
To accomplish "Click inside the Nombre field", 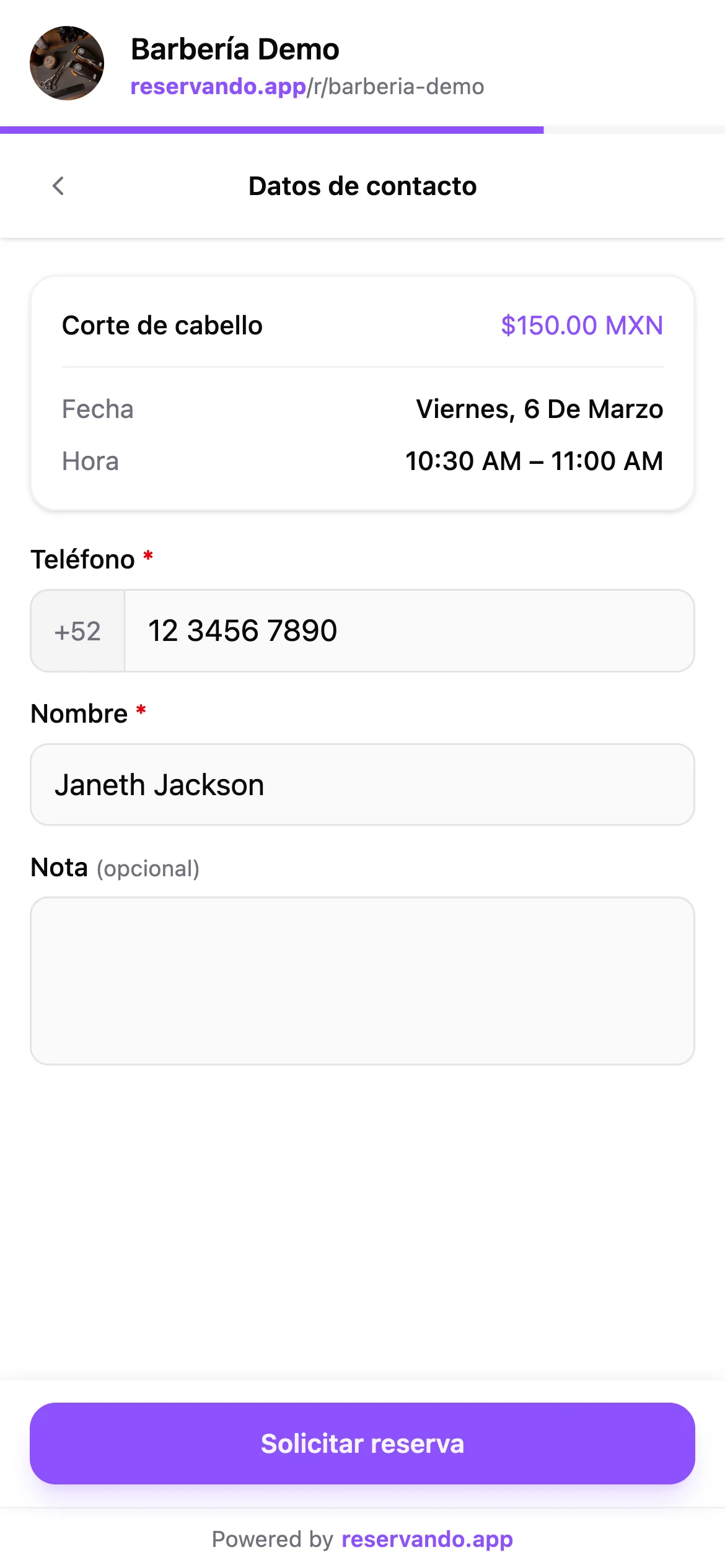I will coord(362,785).
